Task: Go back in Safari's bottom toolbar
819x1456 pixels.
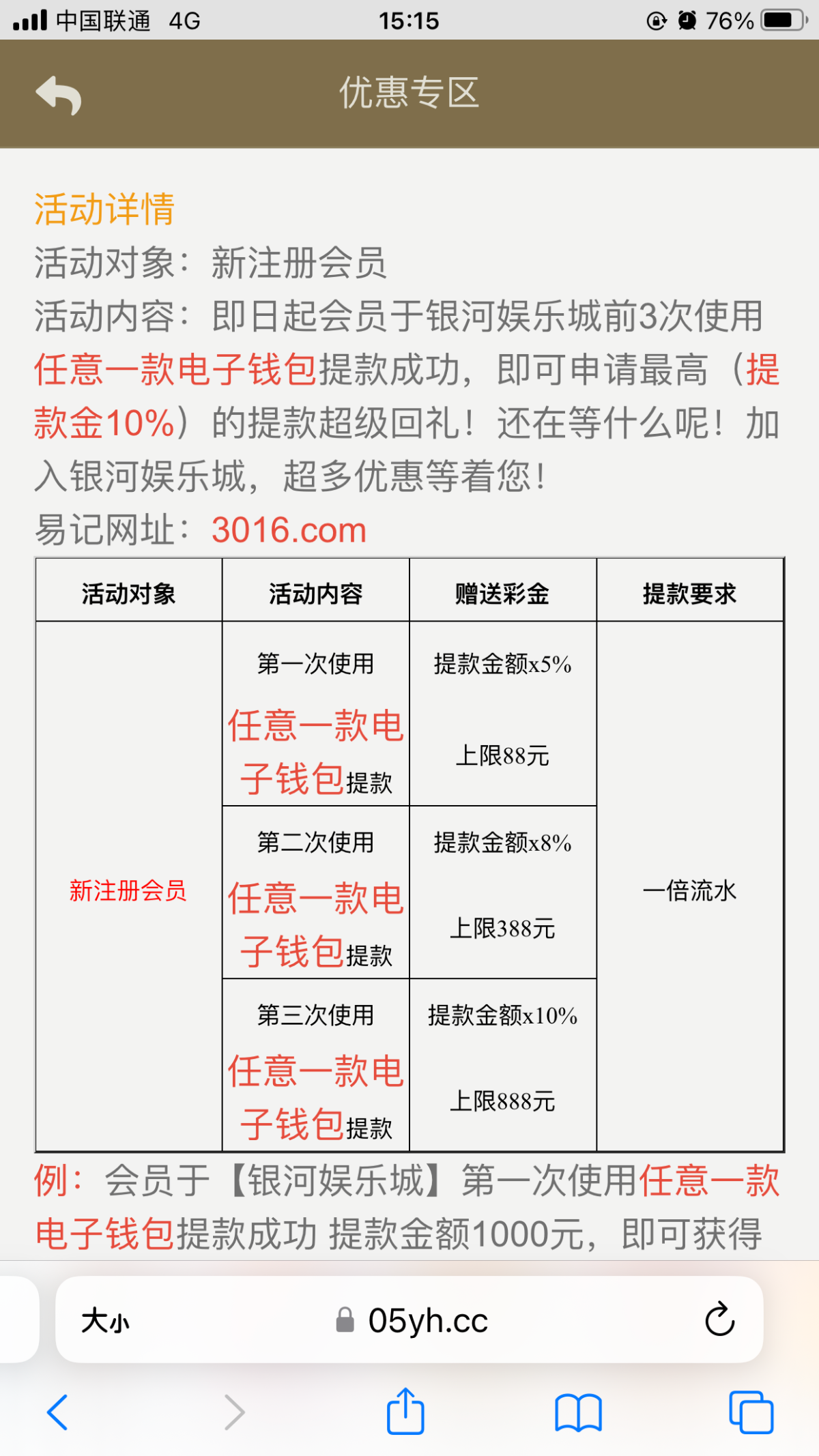Action: pos(57,1412)
